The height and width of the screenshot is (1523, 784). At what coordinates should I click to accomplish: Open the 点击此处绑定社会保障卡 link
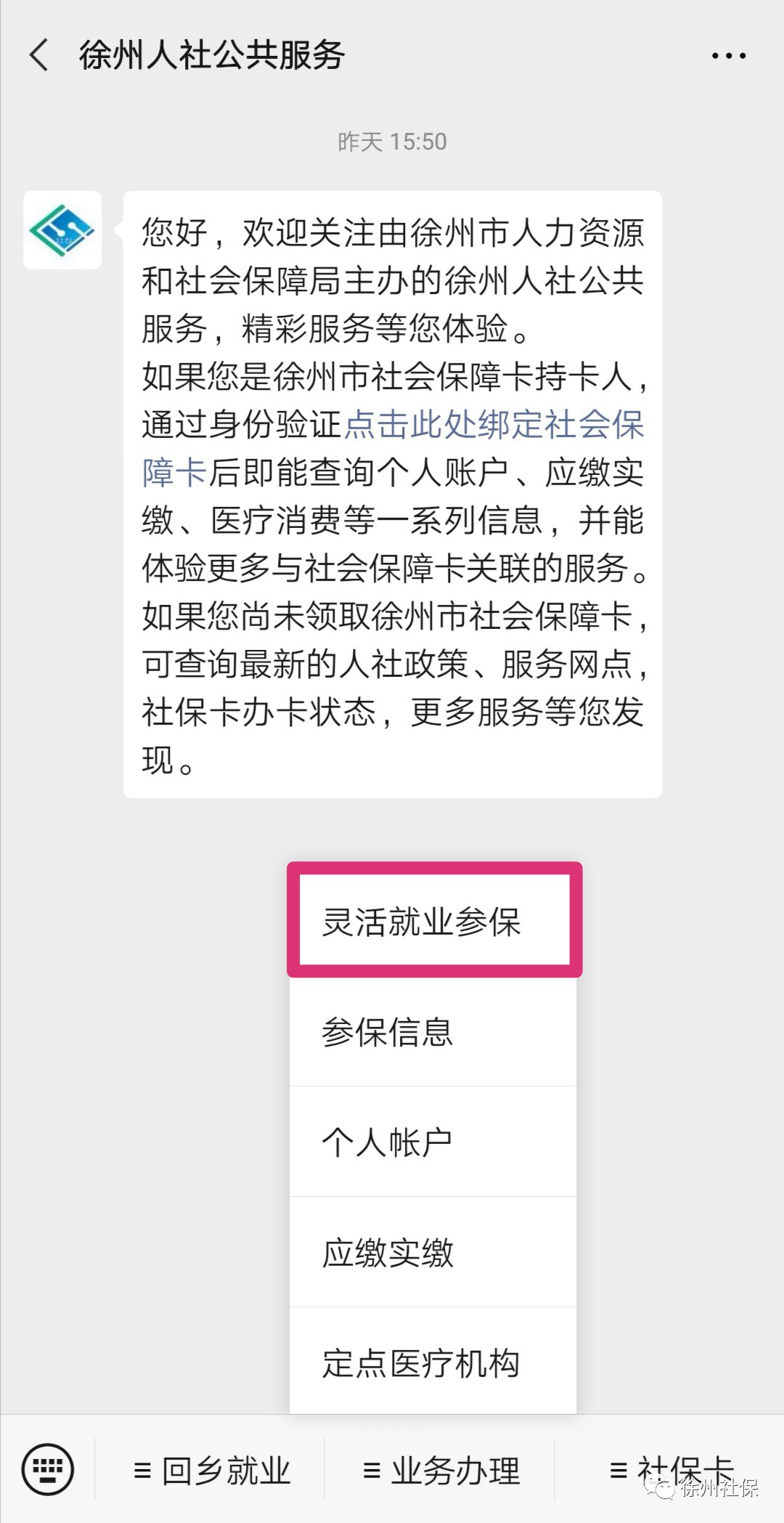(x=494, y=426)
